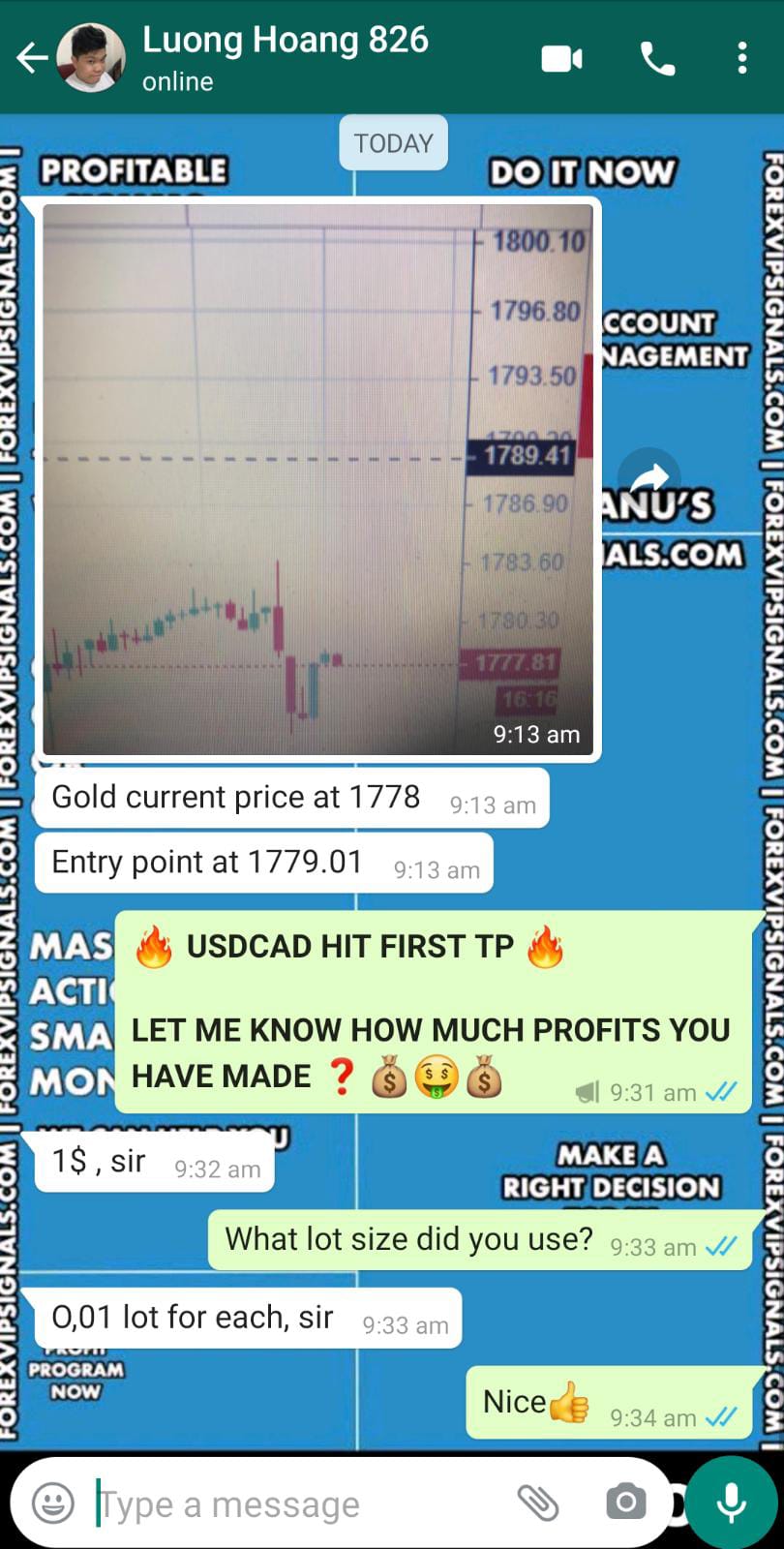Open the emoji picker
Image resolution: width=784 pixels, height=1549 pixels.
coord(53,1503)
